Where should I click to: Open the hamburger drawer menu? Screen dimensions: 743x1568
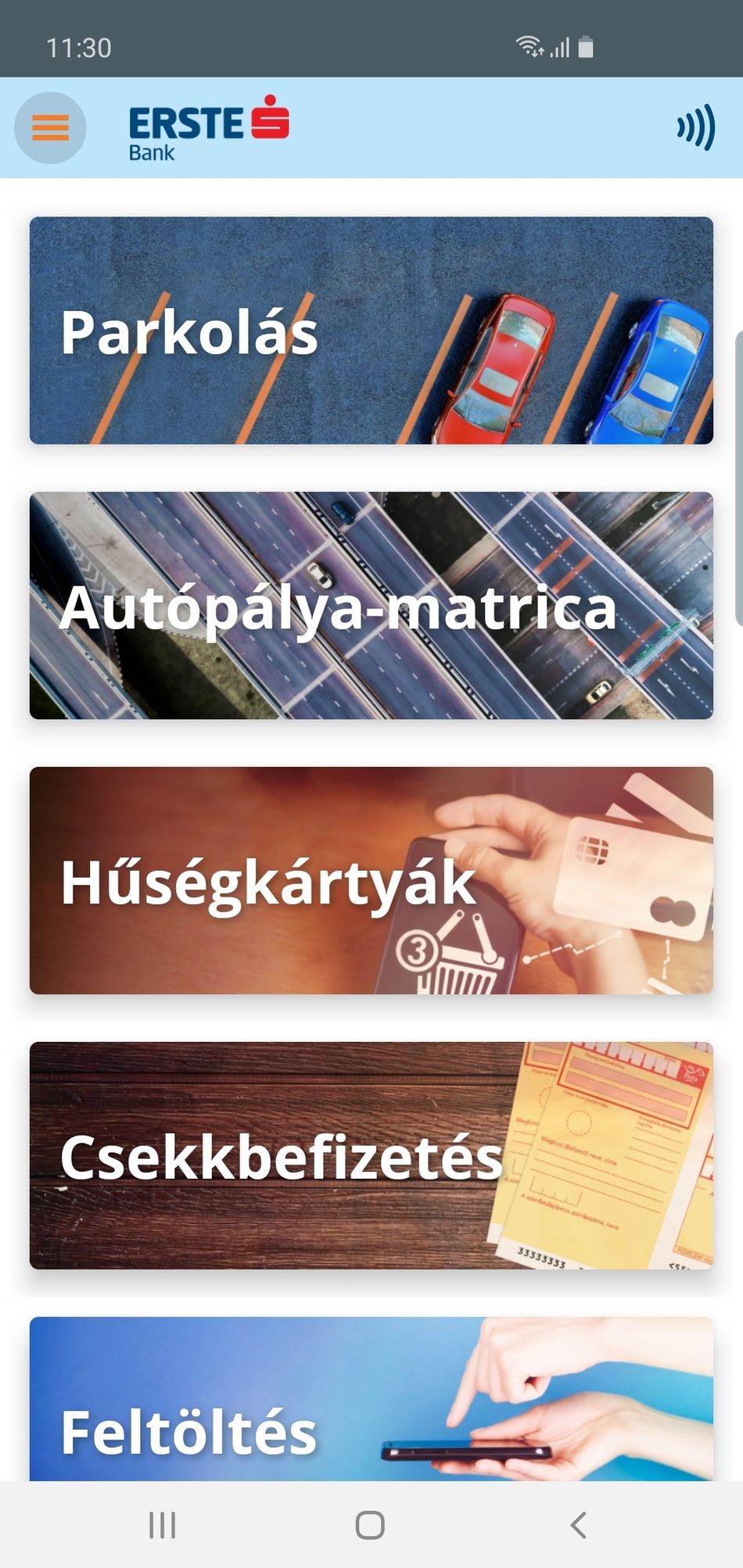pos(50,127)
